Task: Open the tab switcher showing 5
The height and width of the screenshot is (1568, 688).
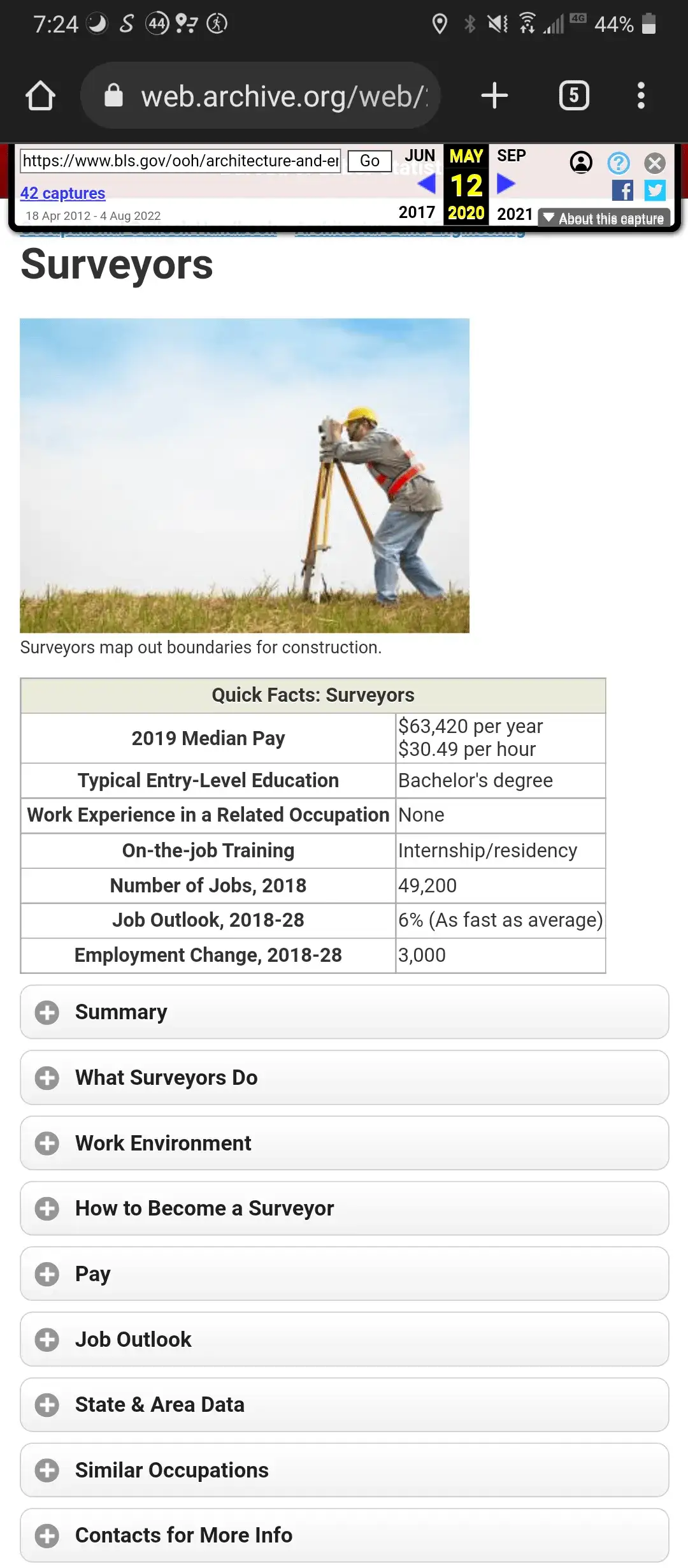Action: (x=574, y=96)
